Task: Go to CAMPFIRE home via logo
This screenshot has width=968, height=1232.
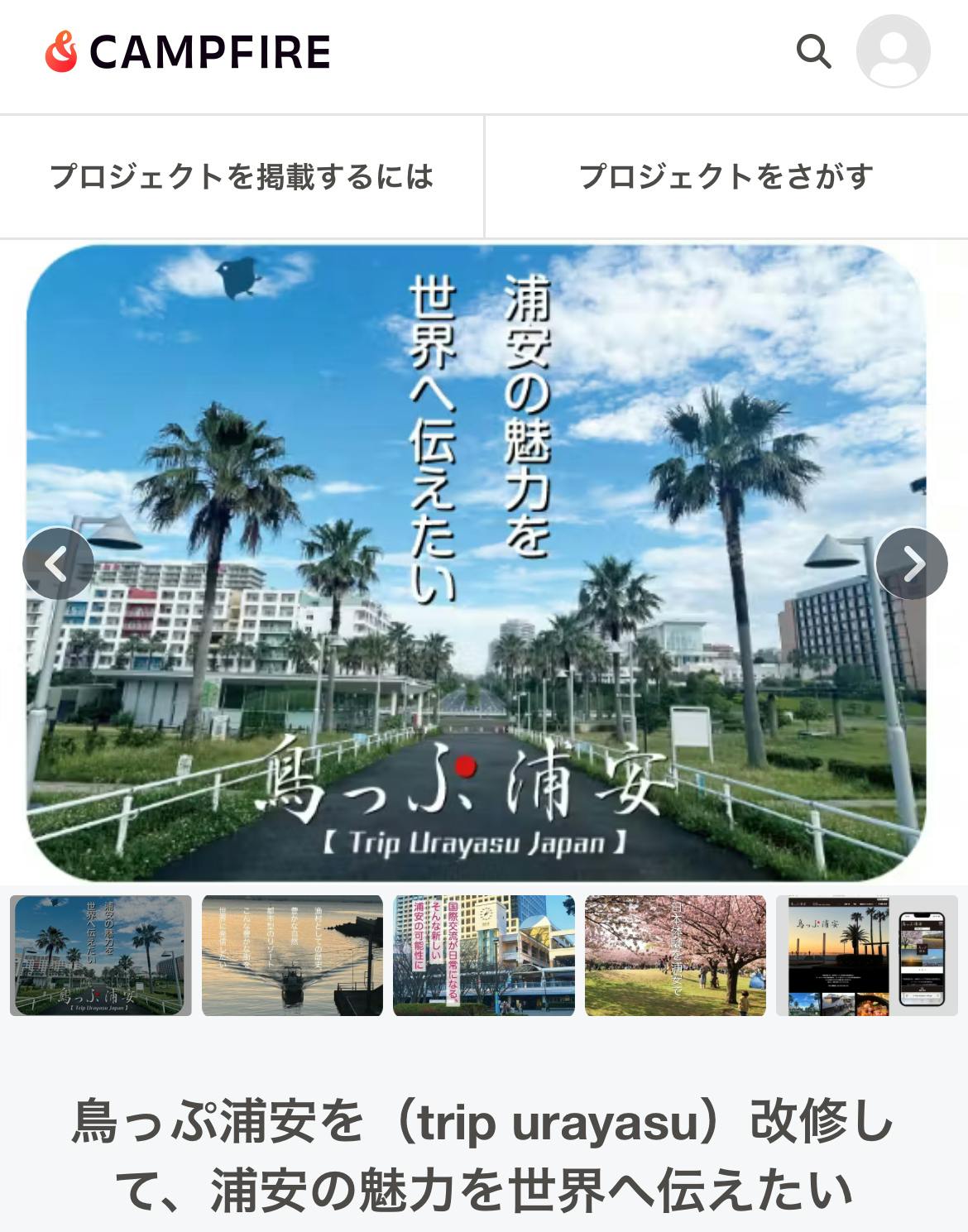Action: point(188,51)
